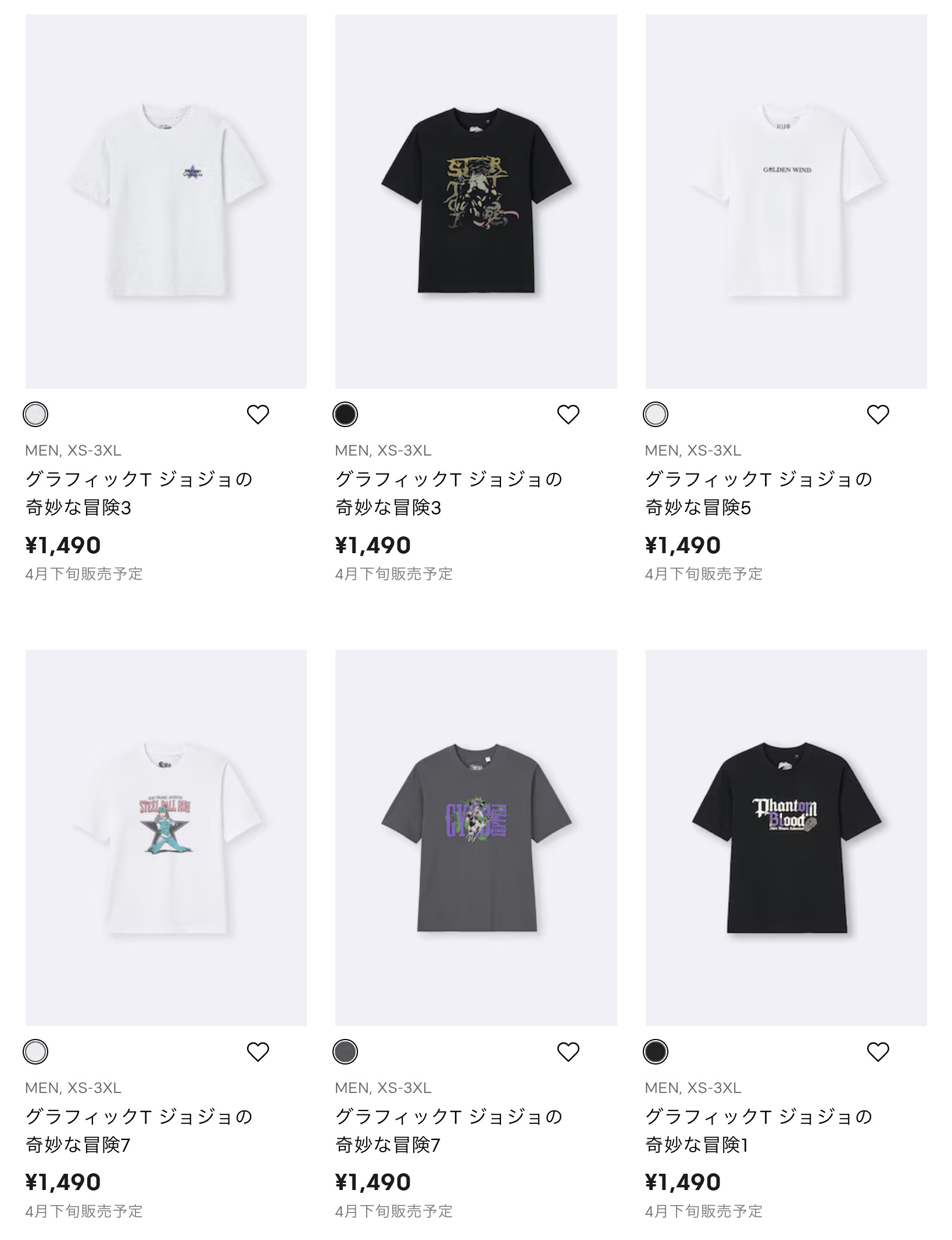952x1240 pixels.
Task: Like the Steel Ball Run shirt
Action: pos(257,1052)
